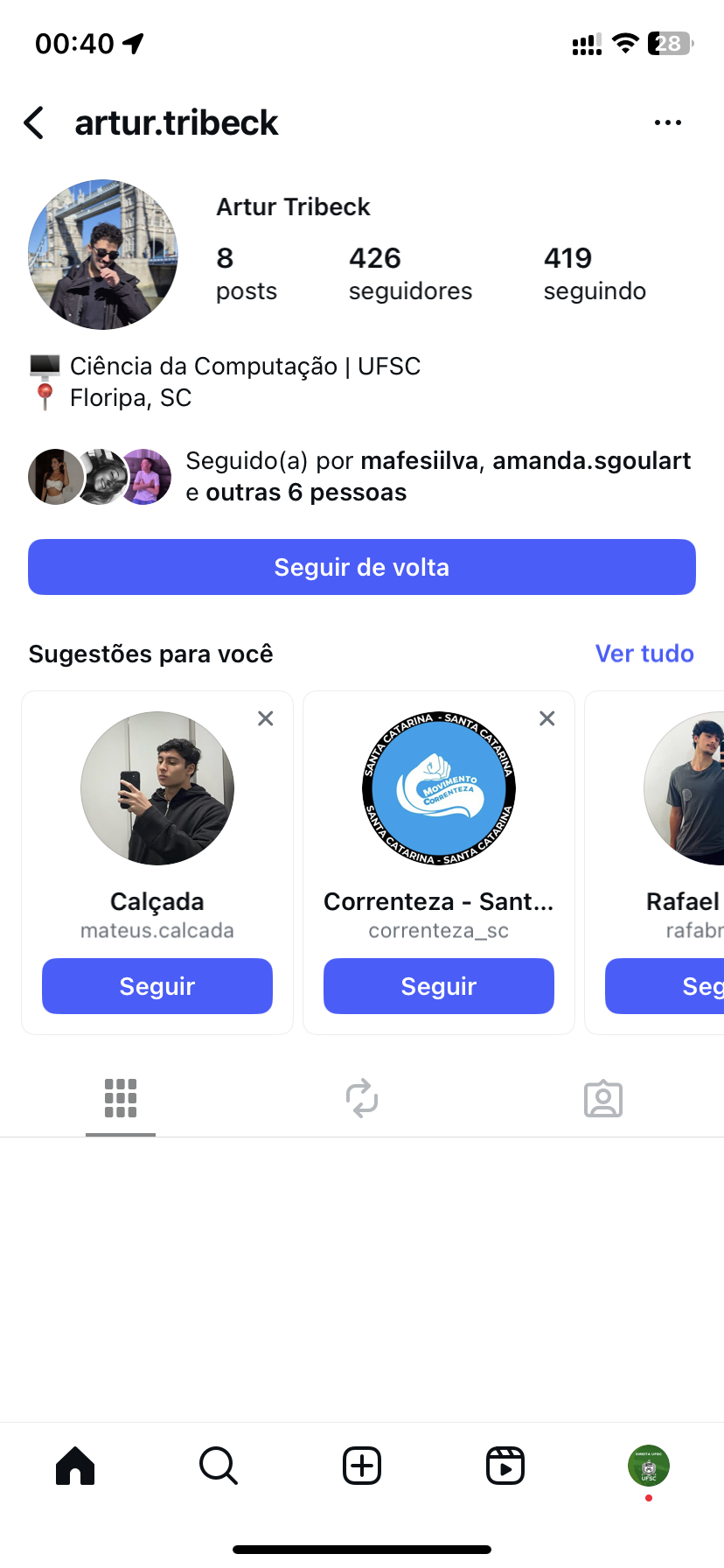View Artur Tribeck's profile picture
The image size is (724, 1568).
[x=103, y=255]
